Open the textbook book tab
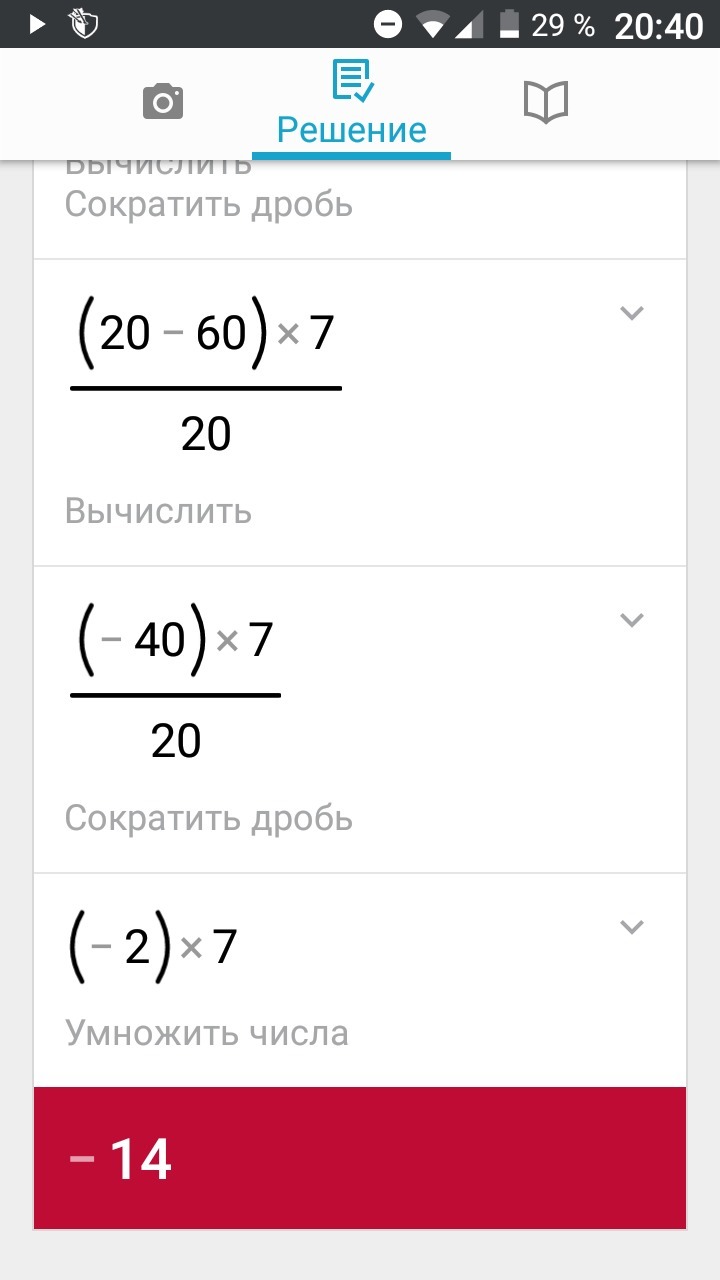720x1280 pixels. tap(546, 102)
